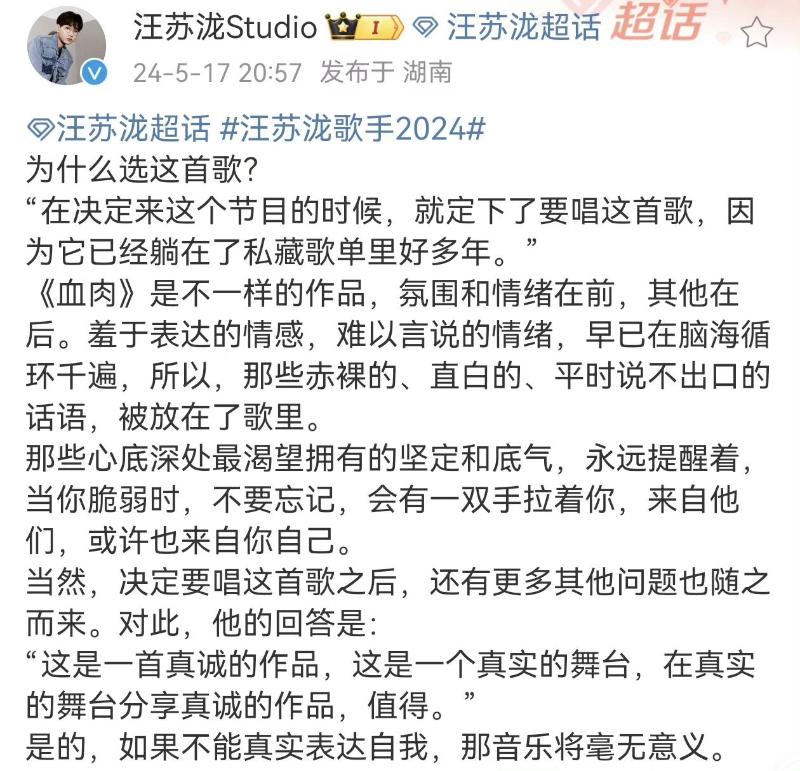Open the hashtag #汪苏泷歌手2024#
The height and width of the screenshot is (771, 800).
pyautogui.click(x=352, y=130)
